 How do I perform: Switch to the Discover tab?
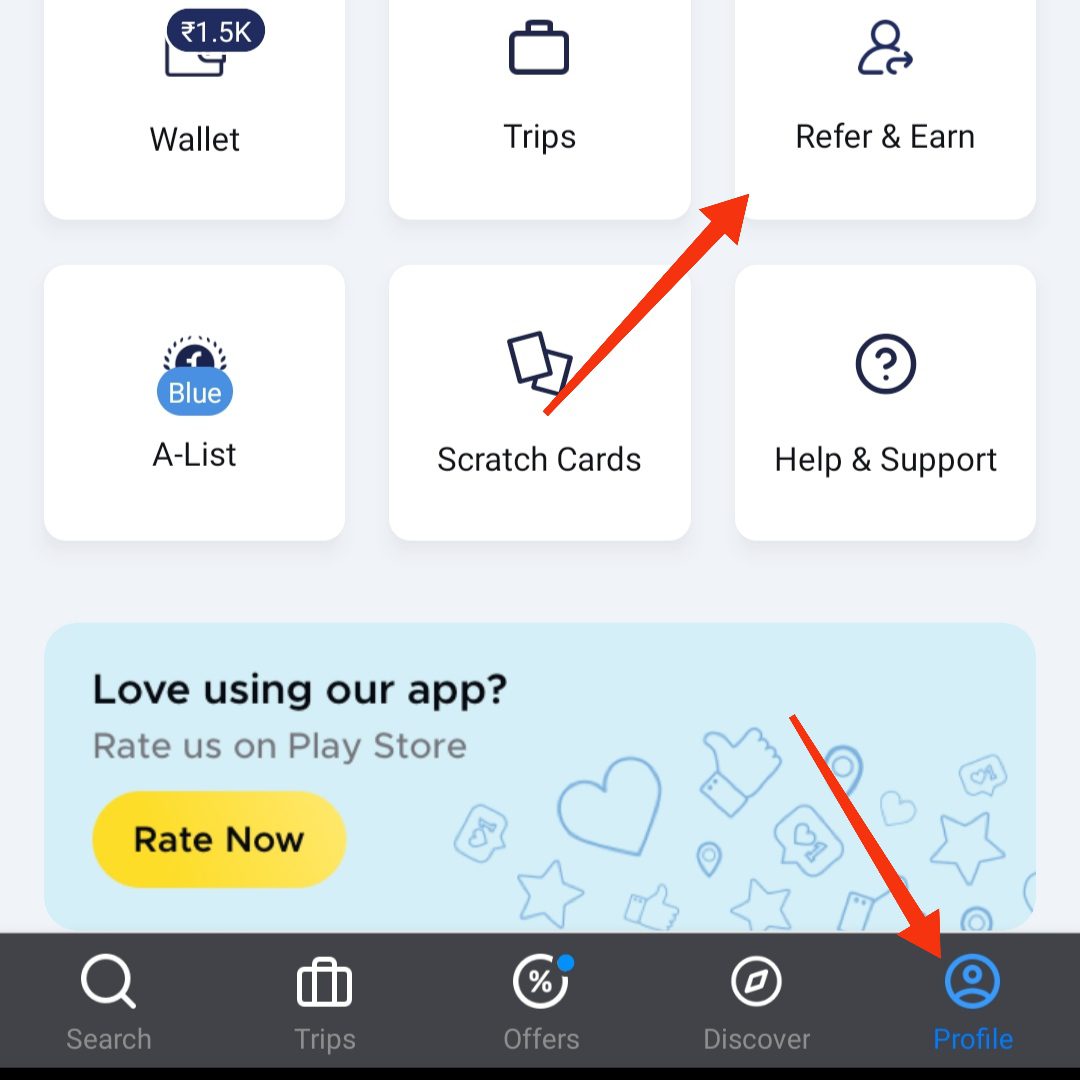coord(756,1003)
